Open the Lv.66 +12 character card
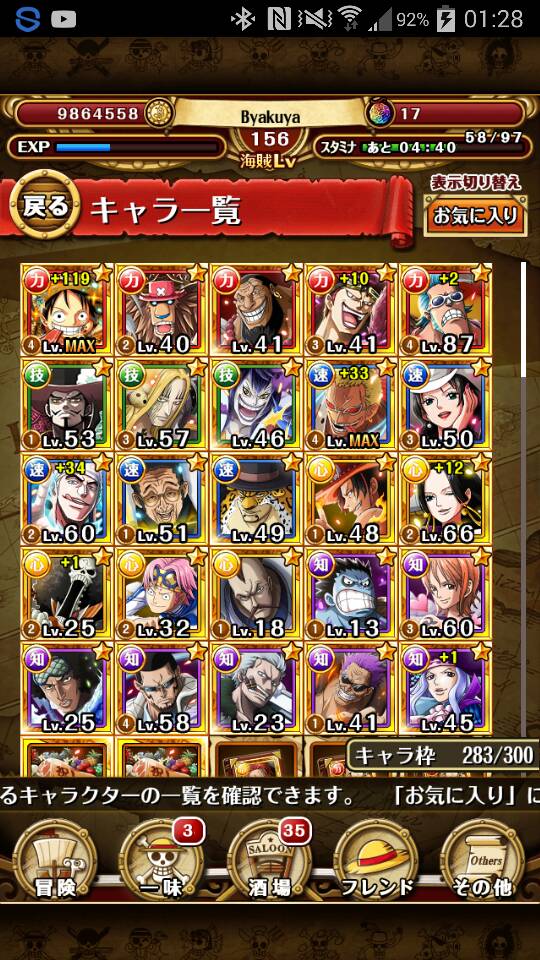The width and height of the screenshot is (540, 960). pos(445,499)
